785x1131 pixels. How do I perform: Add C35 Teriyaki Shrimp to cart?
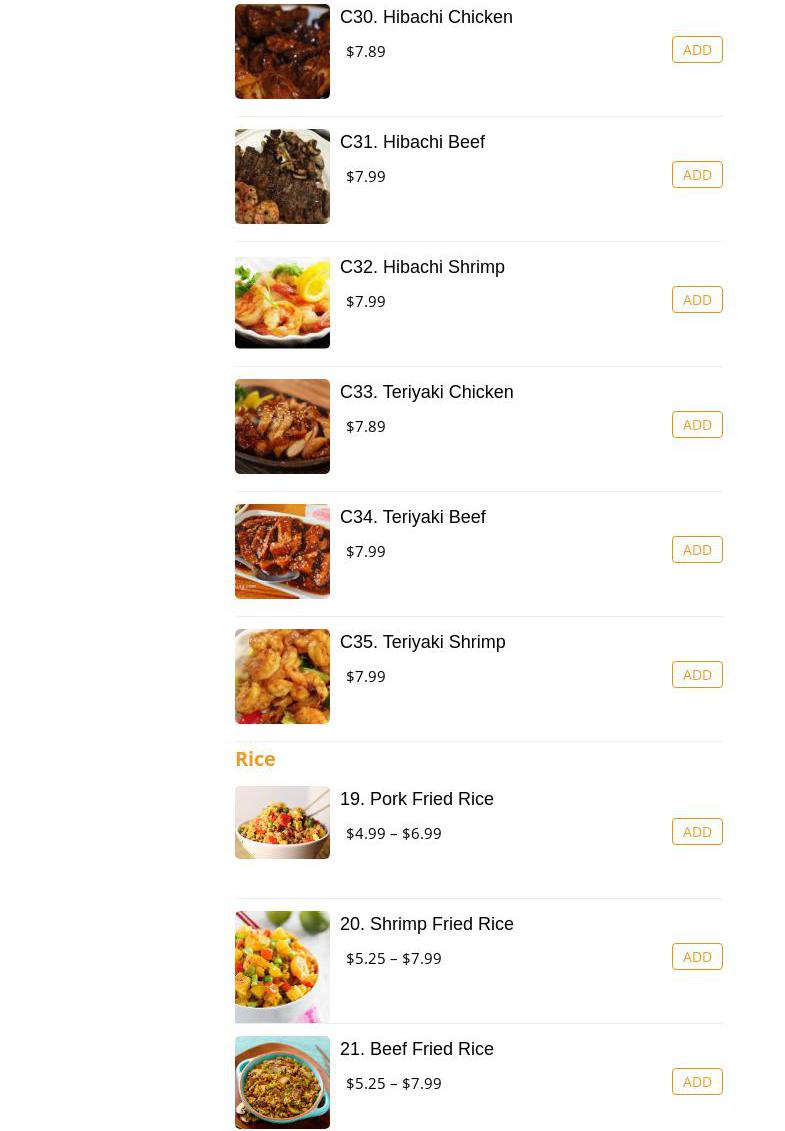697,675
